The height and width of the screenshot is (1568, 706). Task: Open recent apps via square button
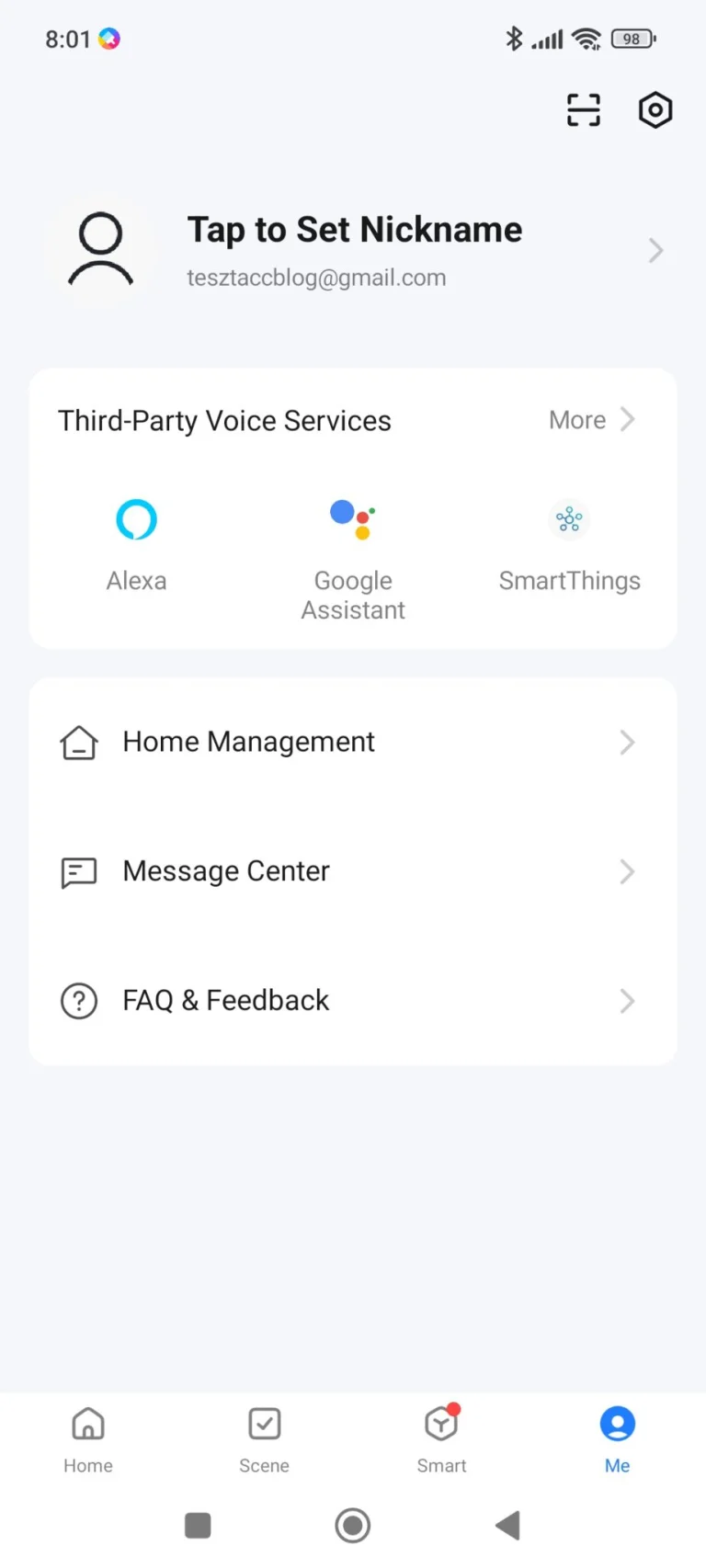[198, 1526]
